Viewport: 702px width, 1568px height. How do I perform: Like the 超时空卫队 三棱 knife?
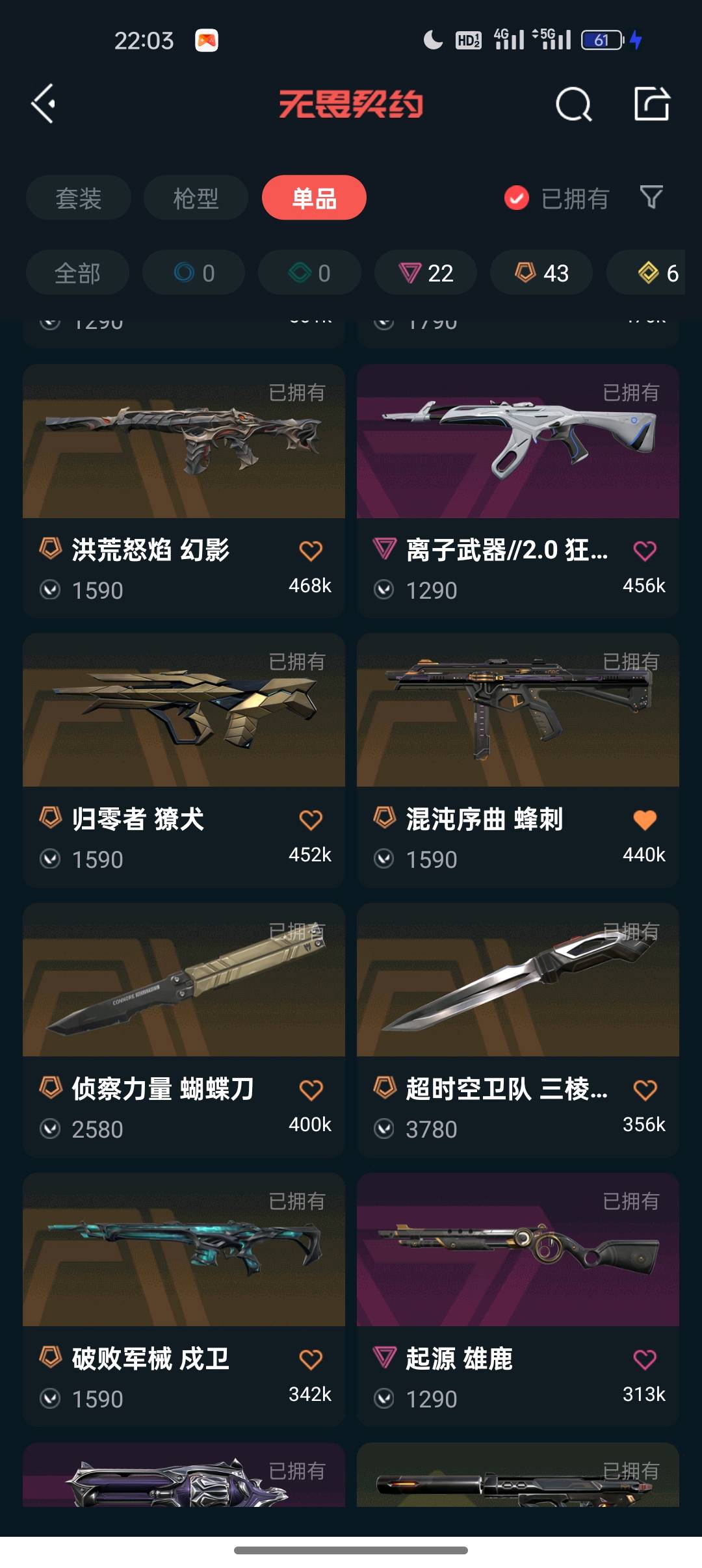coord(645,1090)
